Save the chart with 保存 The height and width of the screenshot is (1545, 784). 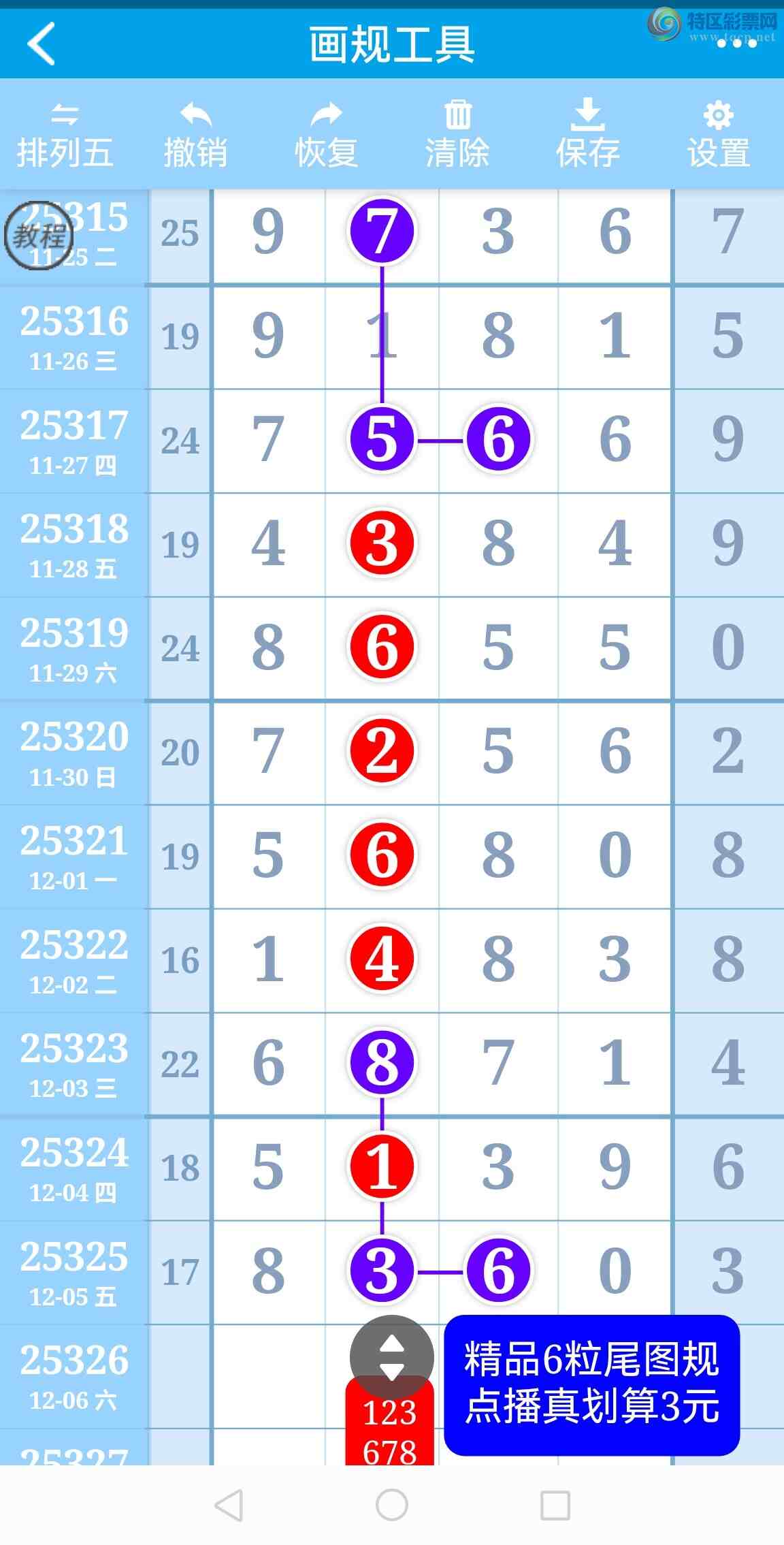(x=587, y=135)
